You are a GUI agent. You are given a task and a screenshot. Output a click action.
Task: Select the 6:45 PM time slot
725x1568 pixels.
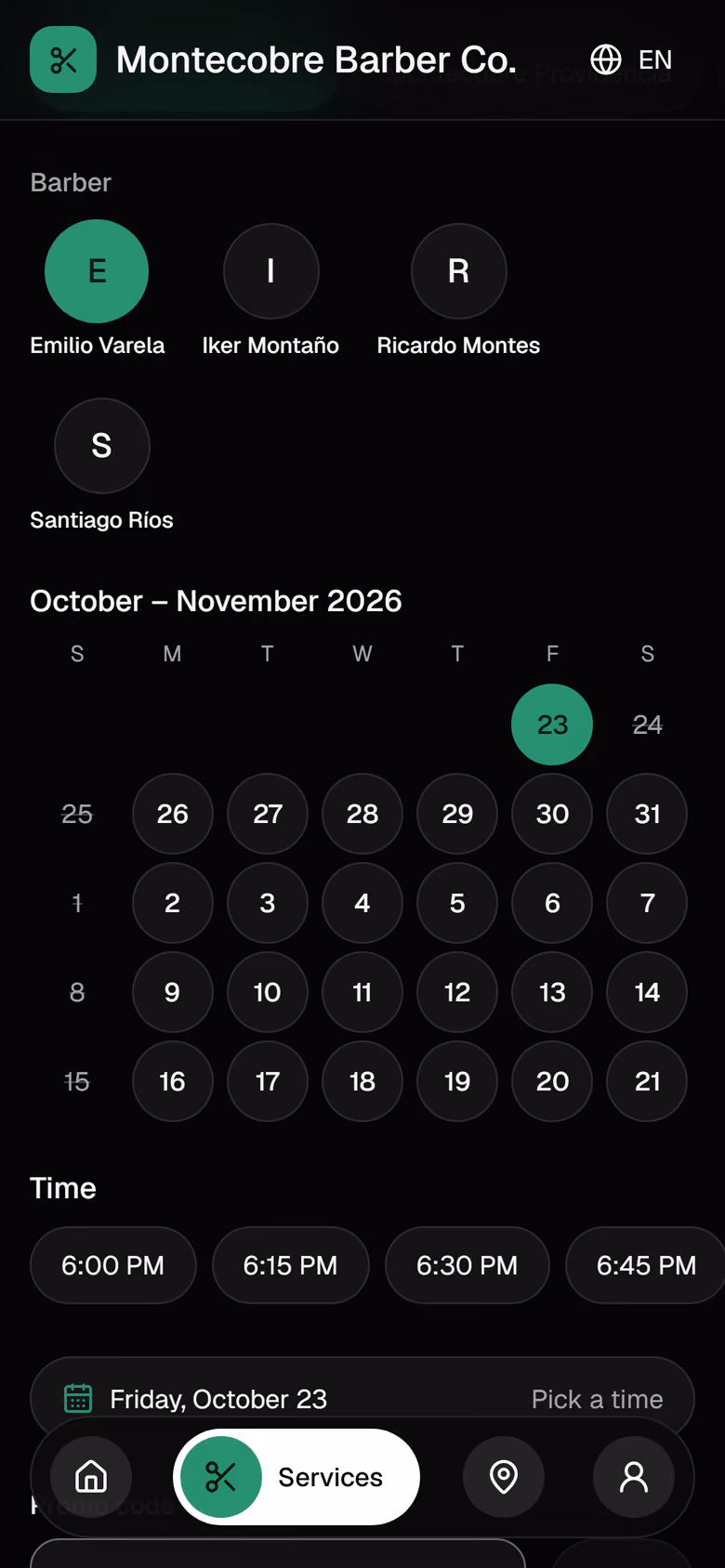(x=646, y=1265)
